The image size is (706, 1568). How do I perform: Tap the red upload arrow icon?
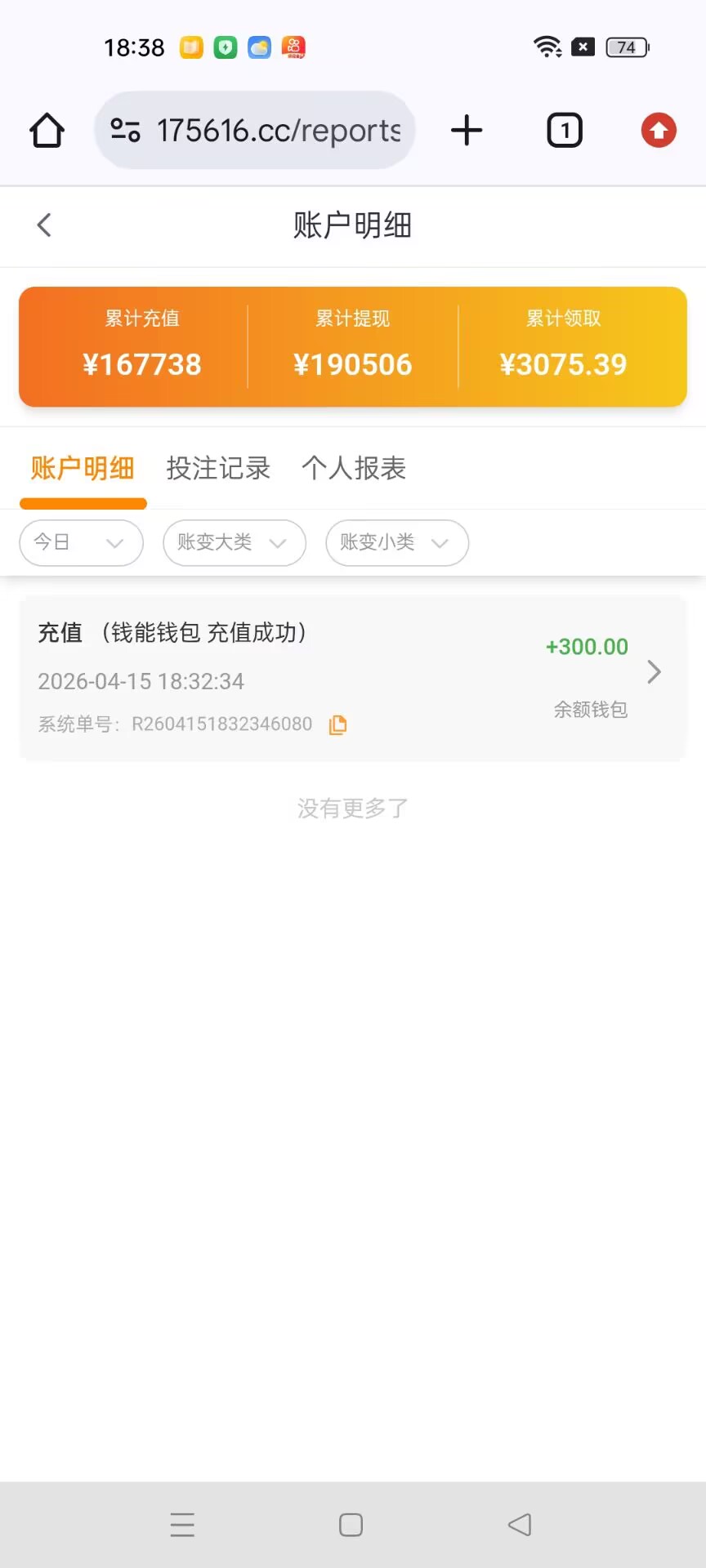659,131
